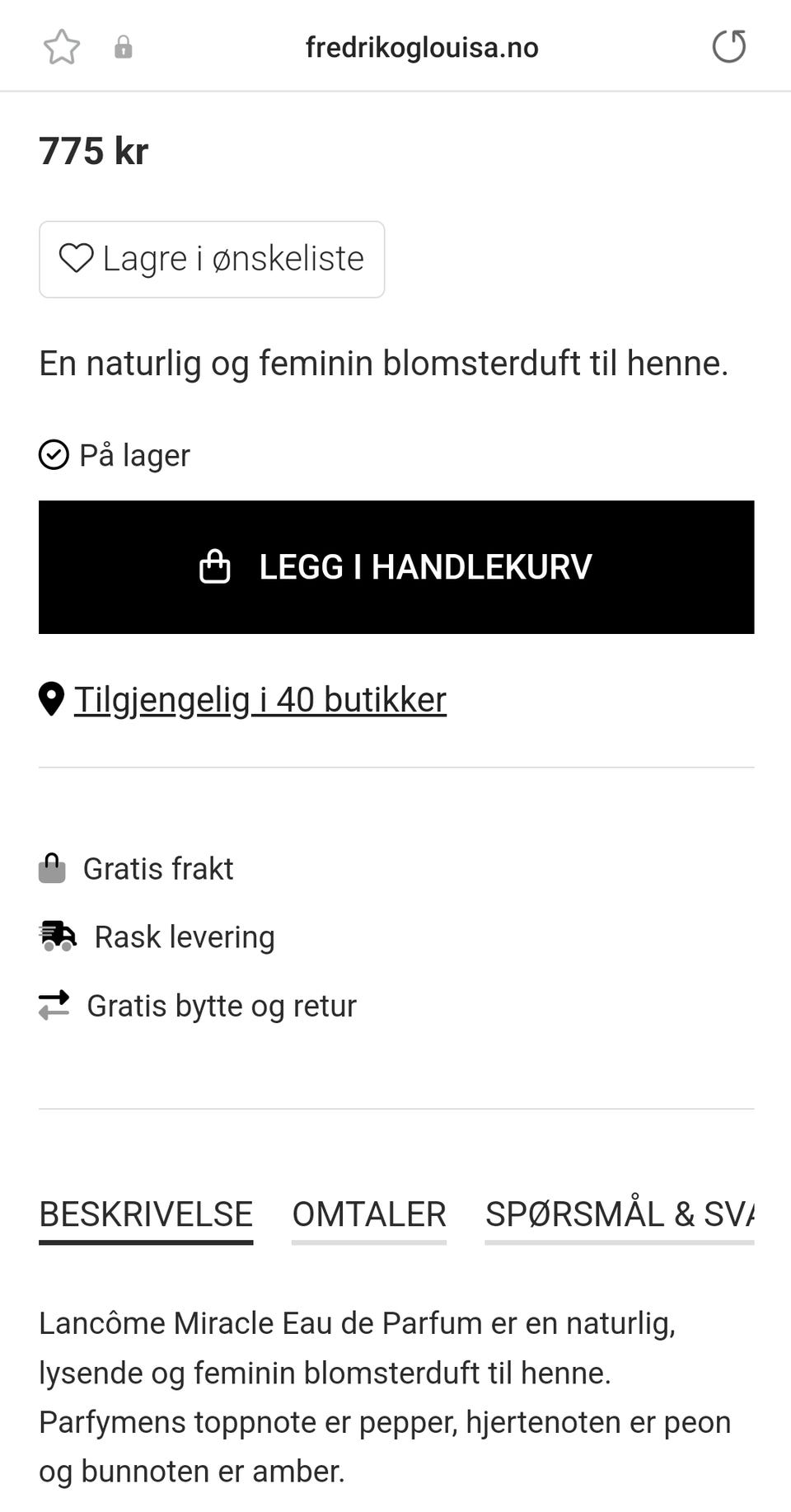The image size is (791, 1512).
Task: Tap the Gratis frakt bag icon
Action: click(x=52, y=868)
